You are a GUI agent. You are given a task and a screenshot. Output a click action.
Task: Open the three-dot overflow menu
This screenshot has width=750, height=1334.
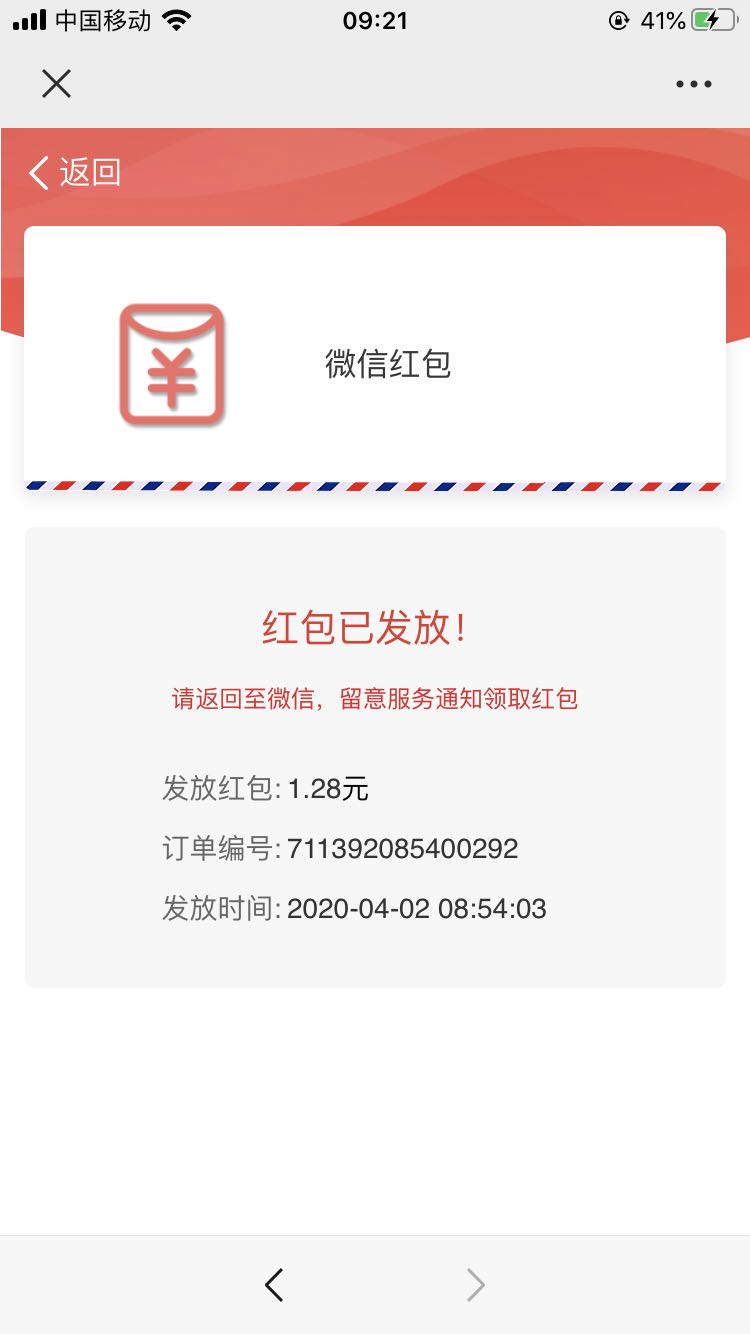pyautogui.click(x=693, y=85)
